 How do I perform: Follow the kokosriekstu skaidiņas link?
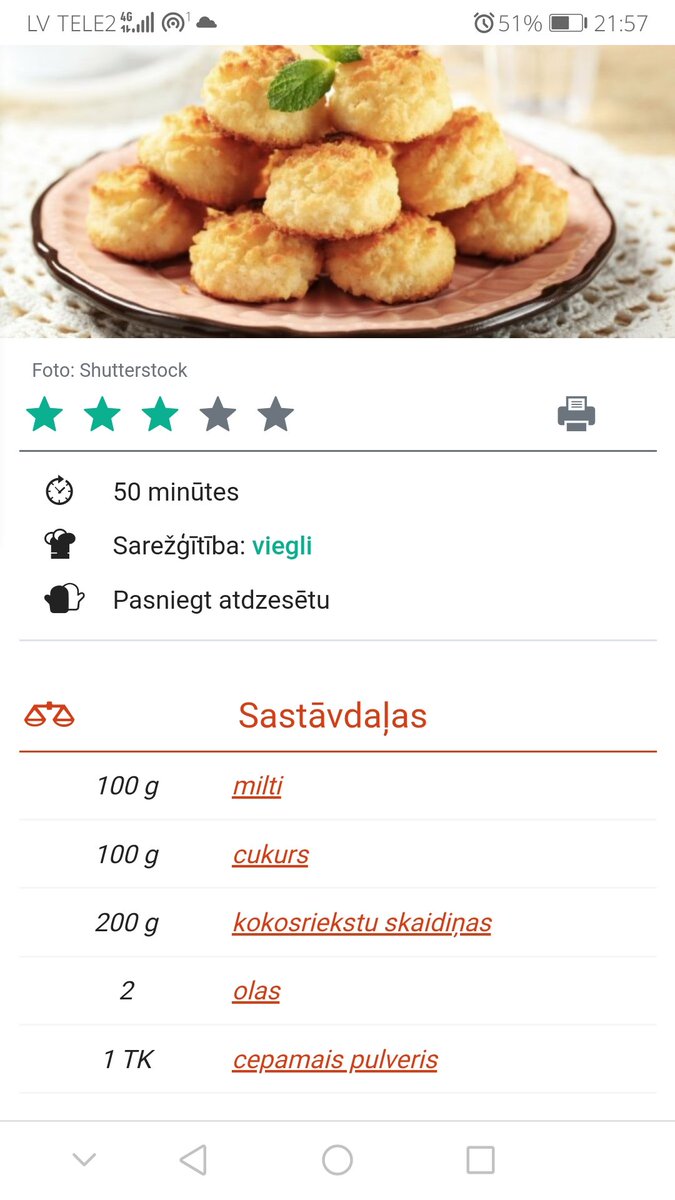[362, 922]
